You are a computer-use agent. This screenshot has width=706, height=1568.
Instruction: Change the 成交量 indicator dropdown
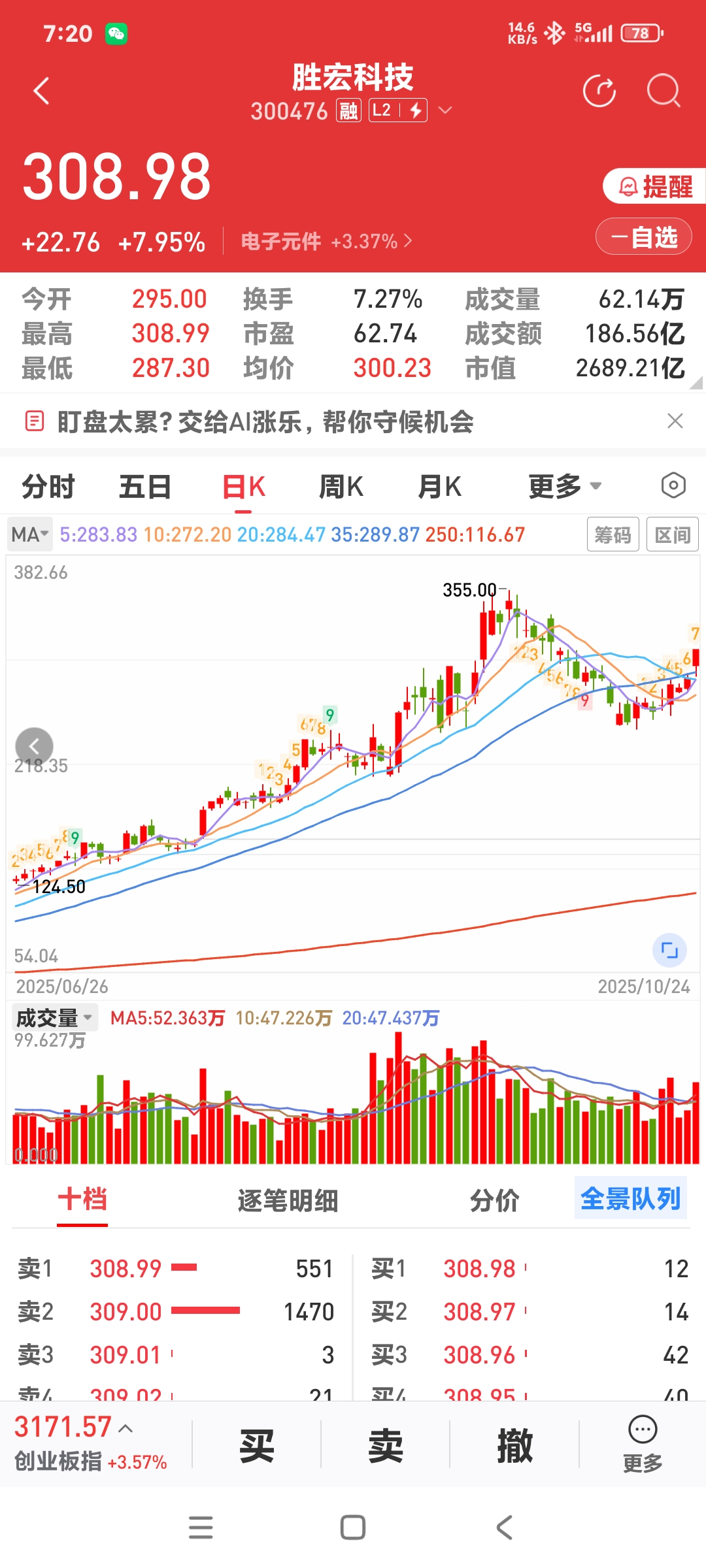click(55, 1017)
